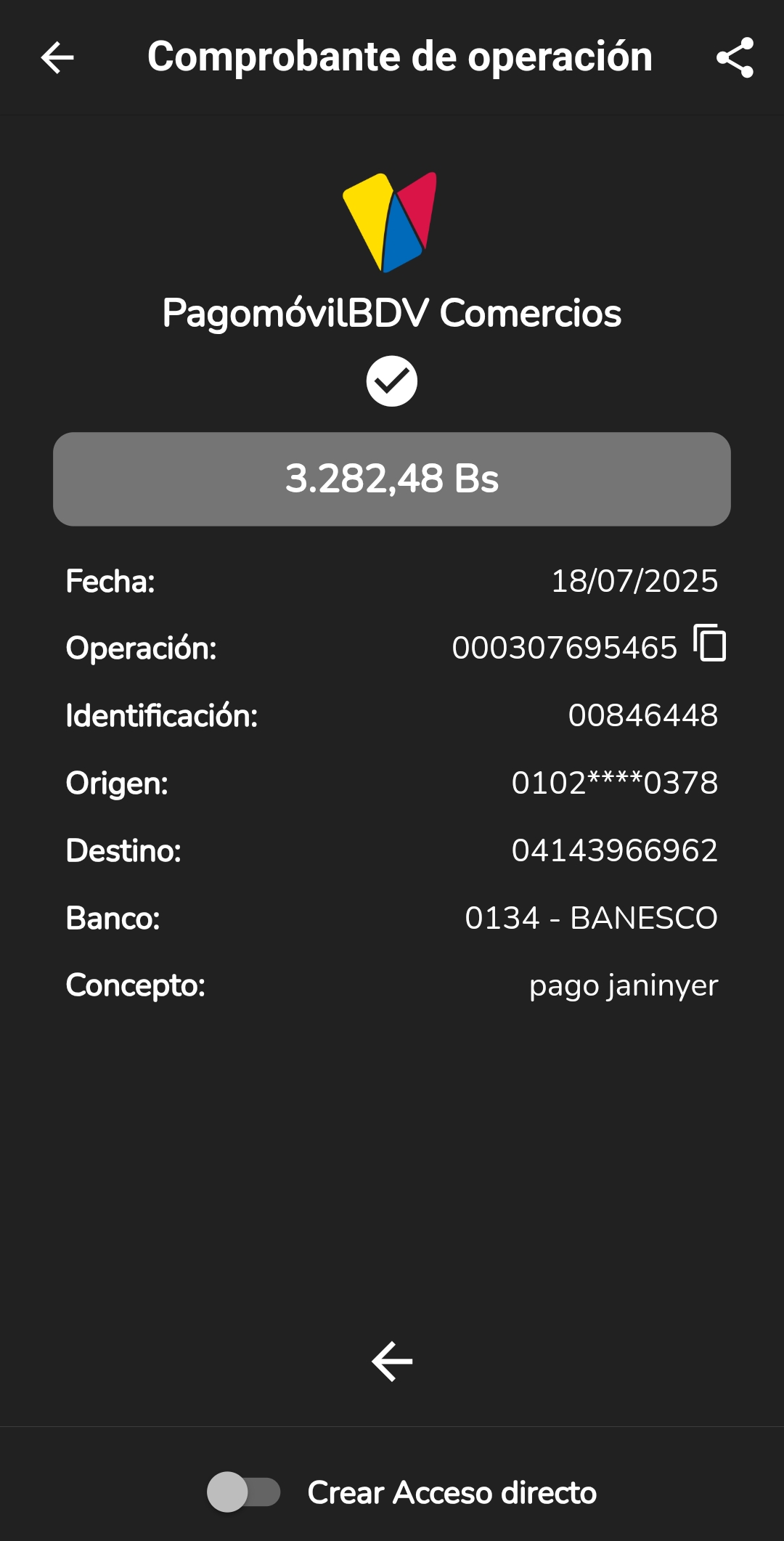Go back using the top-left arrow
The height and width of the screenshot is (1541, 784).
57,57
